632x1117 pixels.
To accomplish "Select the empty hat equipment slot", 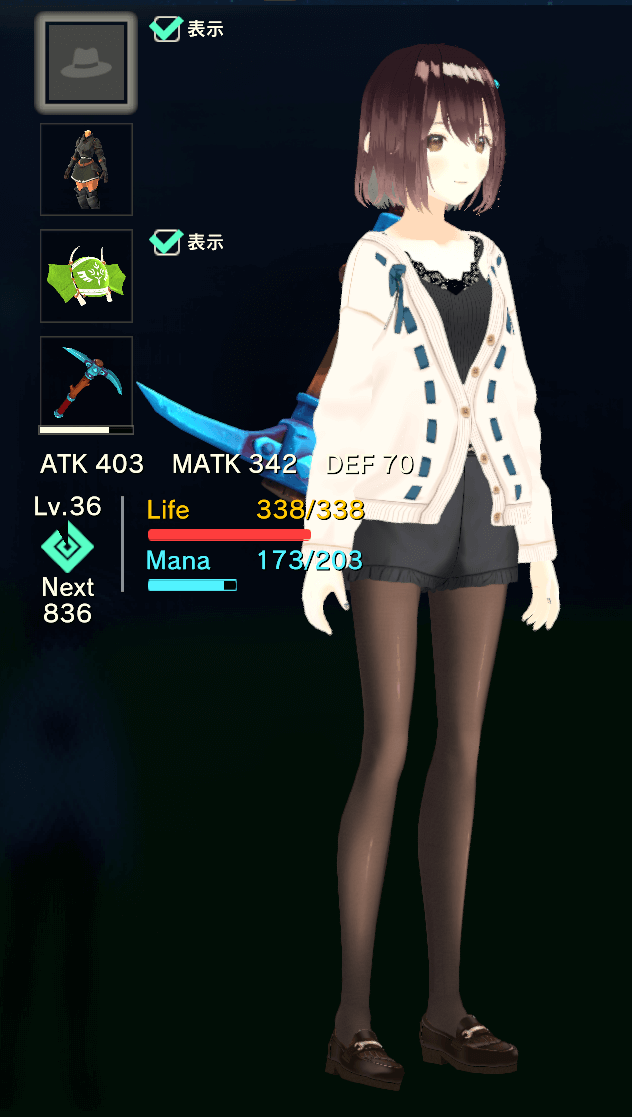I will [86, 62].
